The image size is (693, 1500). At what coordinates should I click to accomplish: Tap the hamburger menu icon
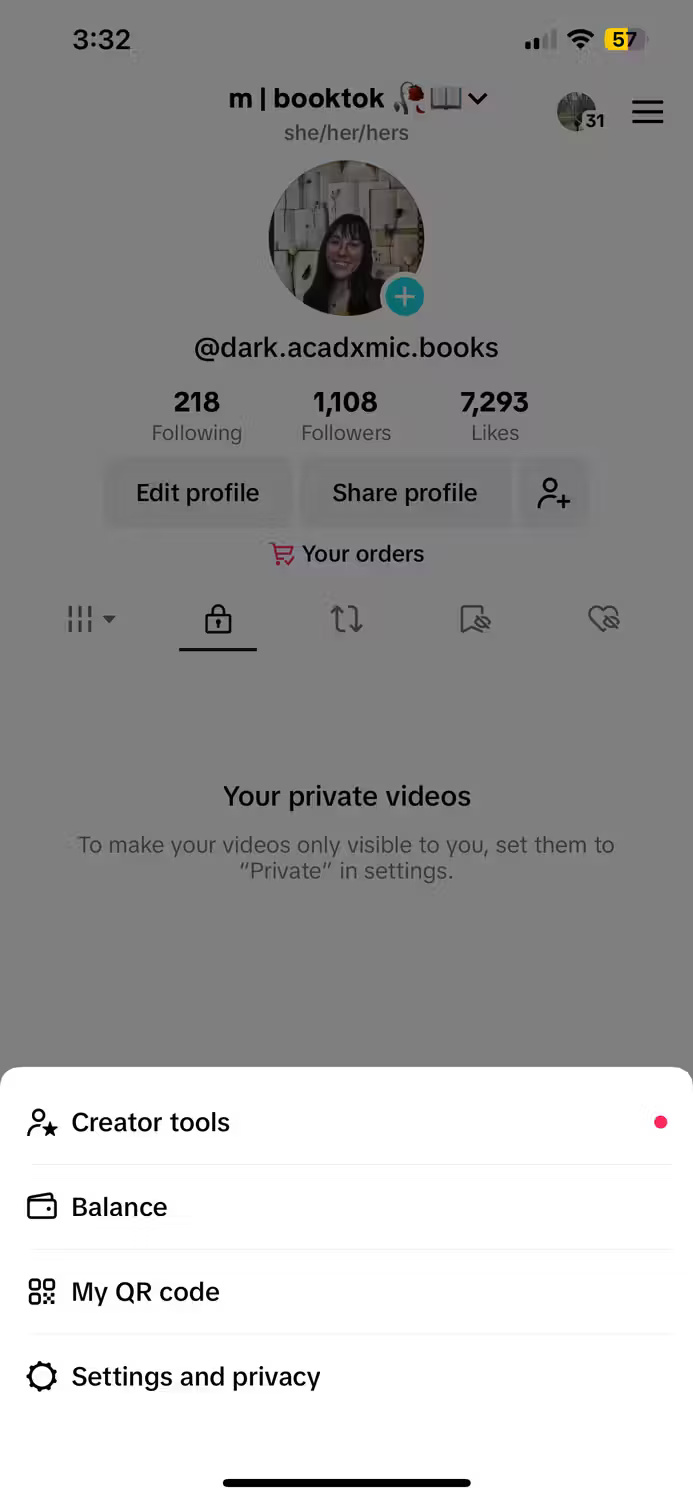(x=648, y=112)
